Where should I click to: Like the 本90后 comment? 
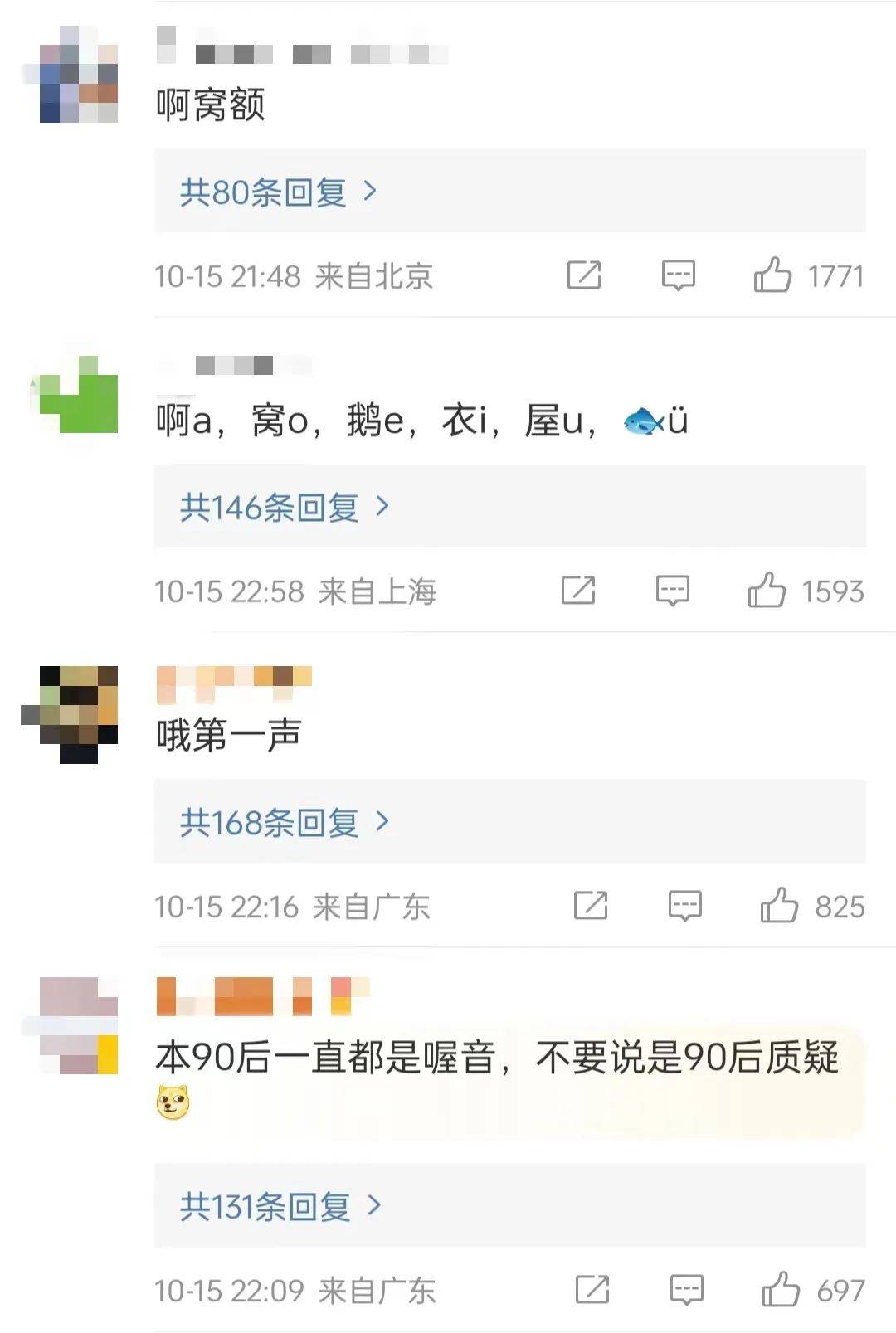point(781,1290)
